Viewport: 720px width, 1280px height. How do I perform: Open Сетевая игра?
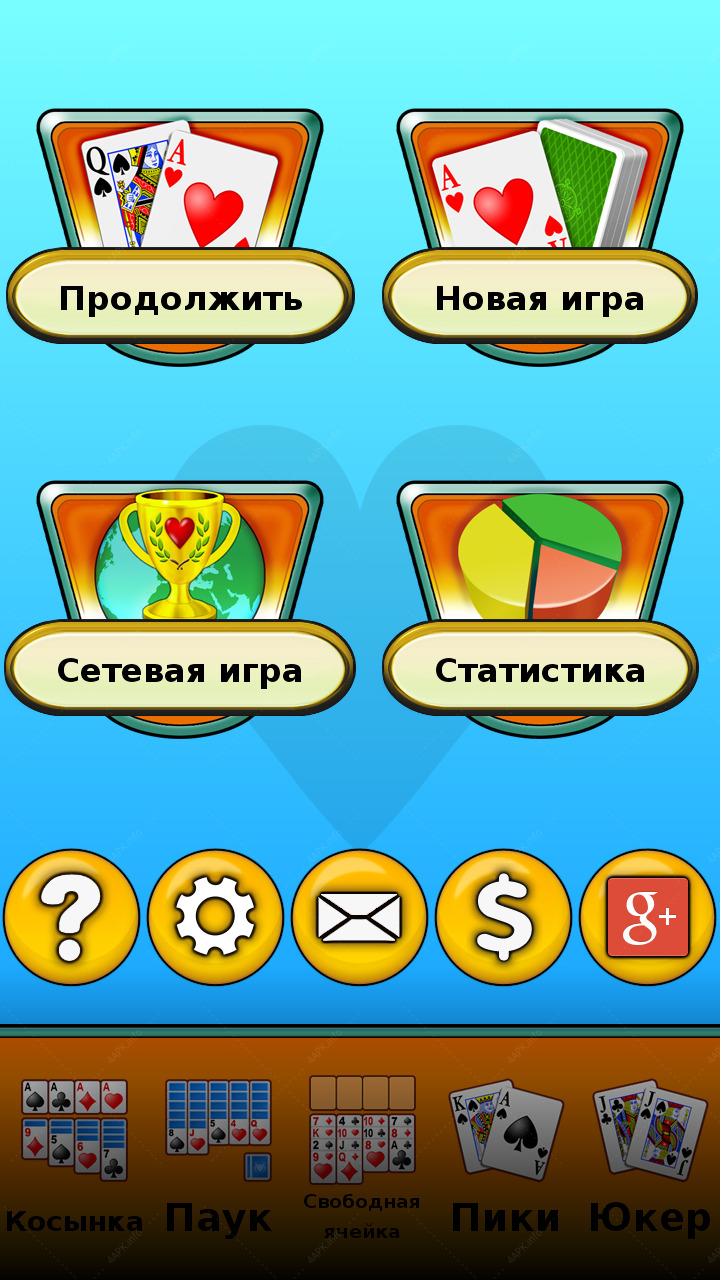[180, 669]
